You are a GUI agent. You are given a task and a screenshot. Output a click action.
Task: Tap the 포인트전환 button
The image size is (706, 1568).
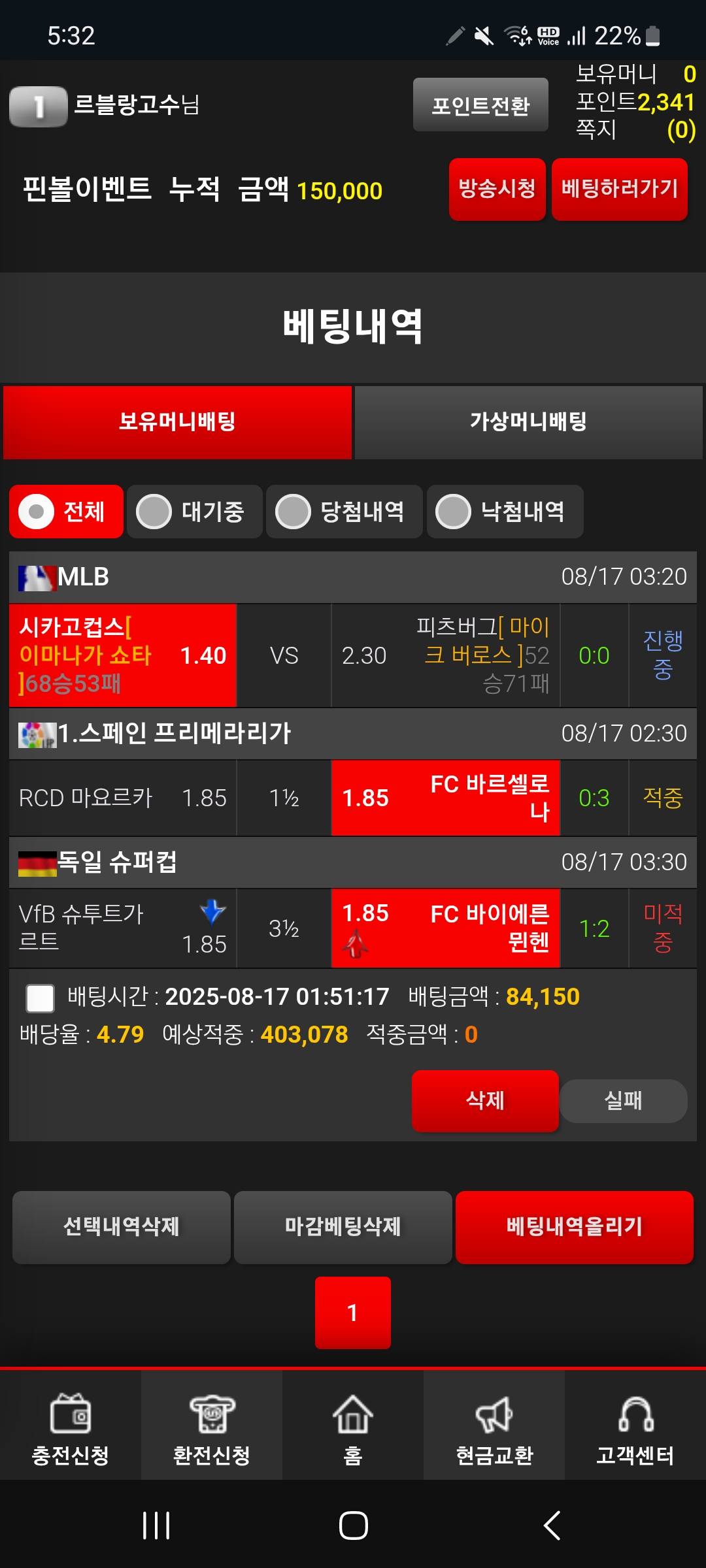pyautogui.click(x=480, y=105)
